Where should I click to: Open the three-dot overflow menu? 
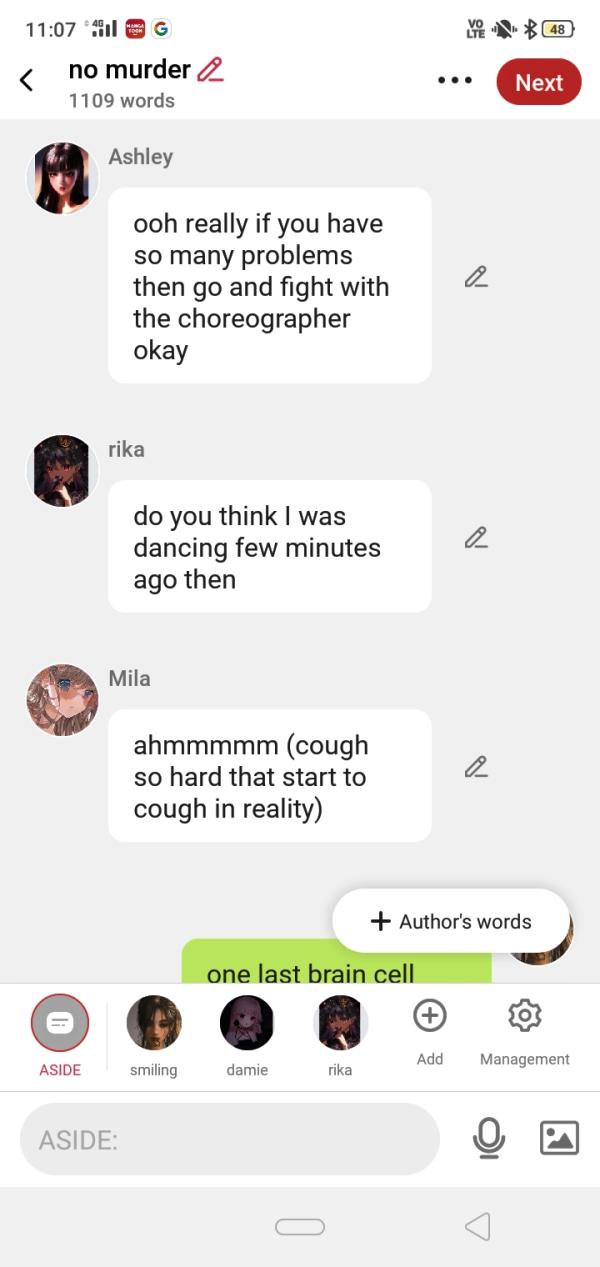pos(454,81)
